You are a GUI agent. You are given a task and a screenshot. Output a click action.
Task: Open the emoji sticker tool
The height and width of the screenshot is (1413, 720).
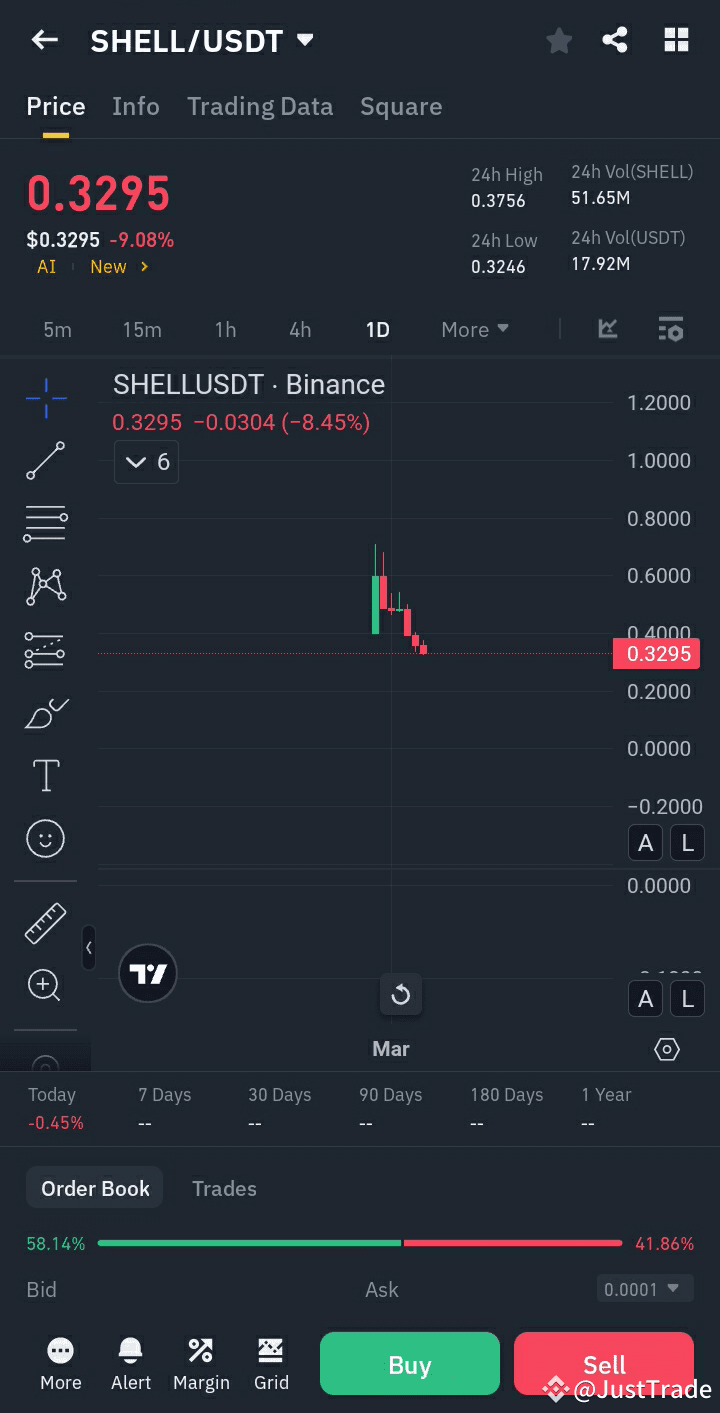45,840
